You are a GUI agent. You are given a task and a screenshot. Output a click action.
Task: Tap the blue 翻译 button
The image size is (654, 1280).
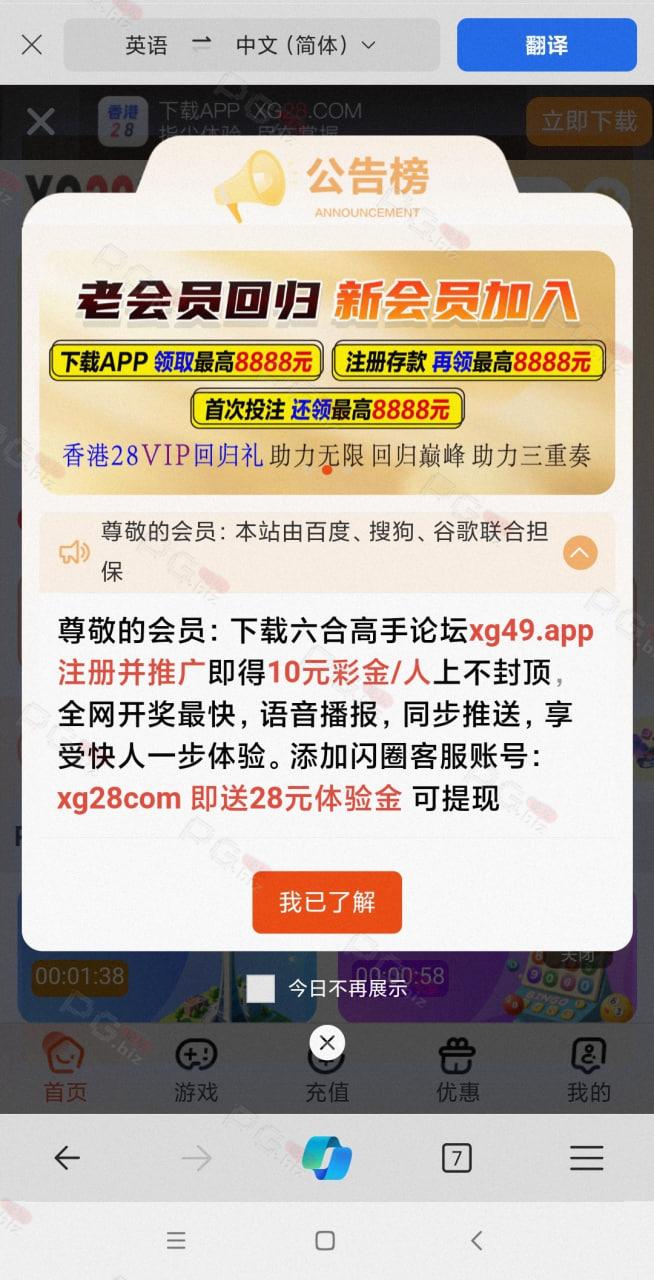click(547, 45)
